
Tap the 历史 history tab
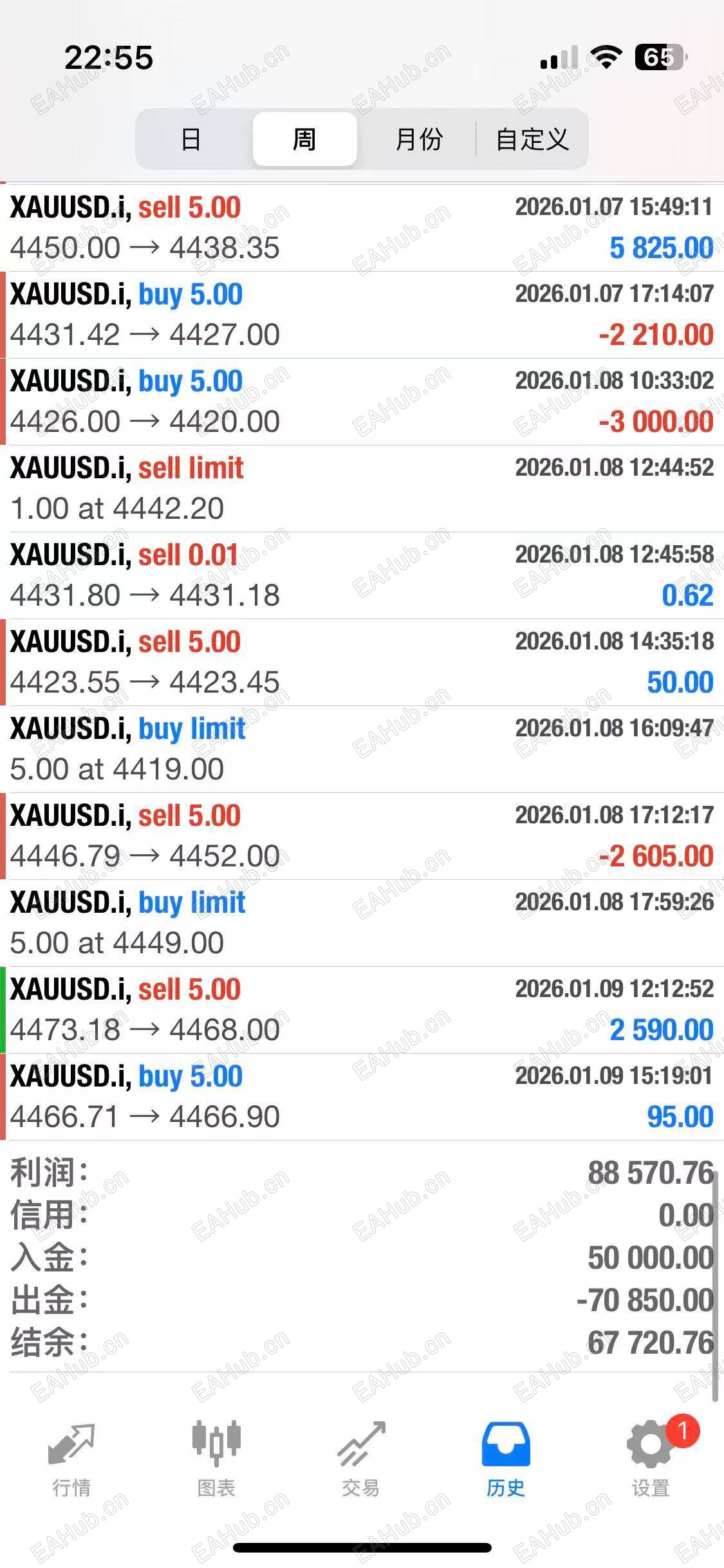pos(506,1459)
